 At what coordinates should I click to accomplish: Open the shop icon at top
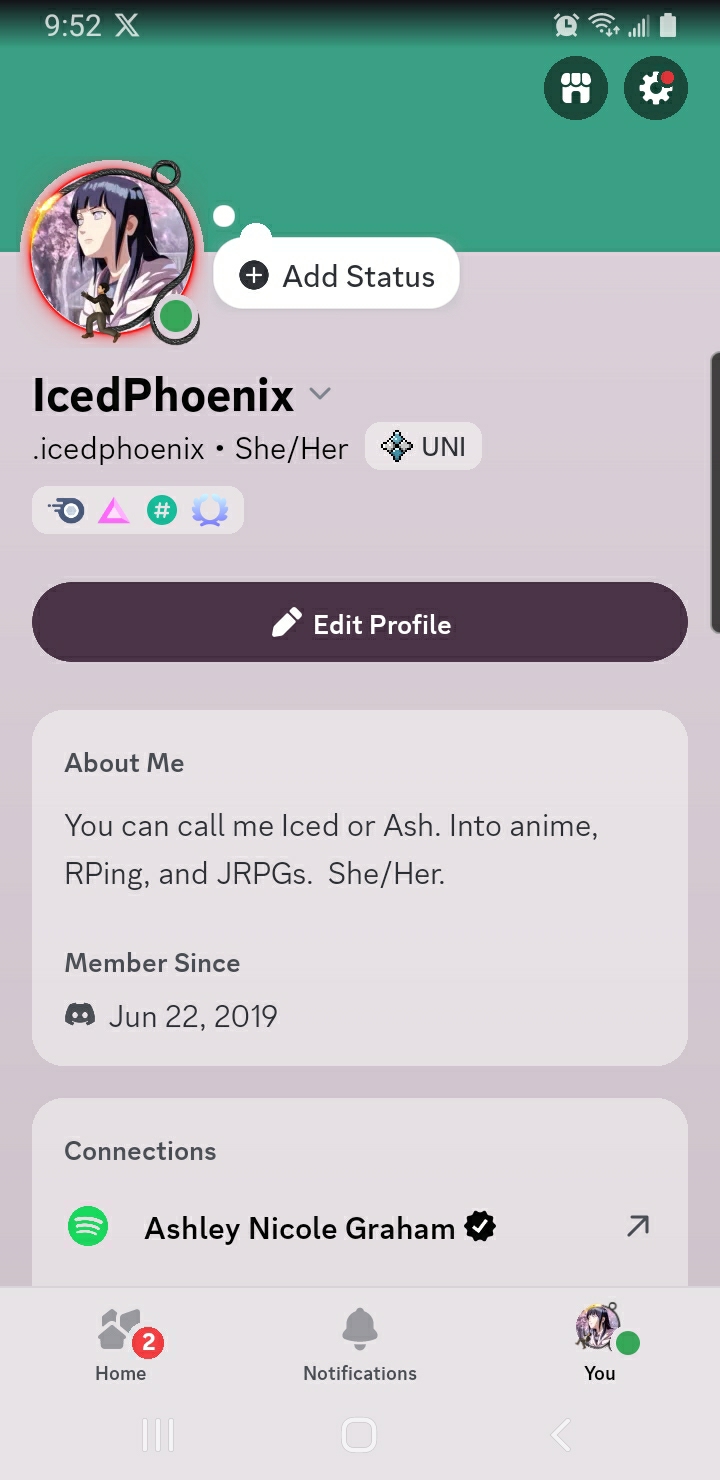point(575,89)
